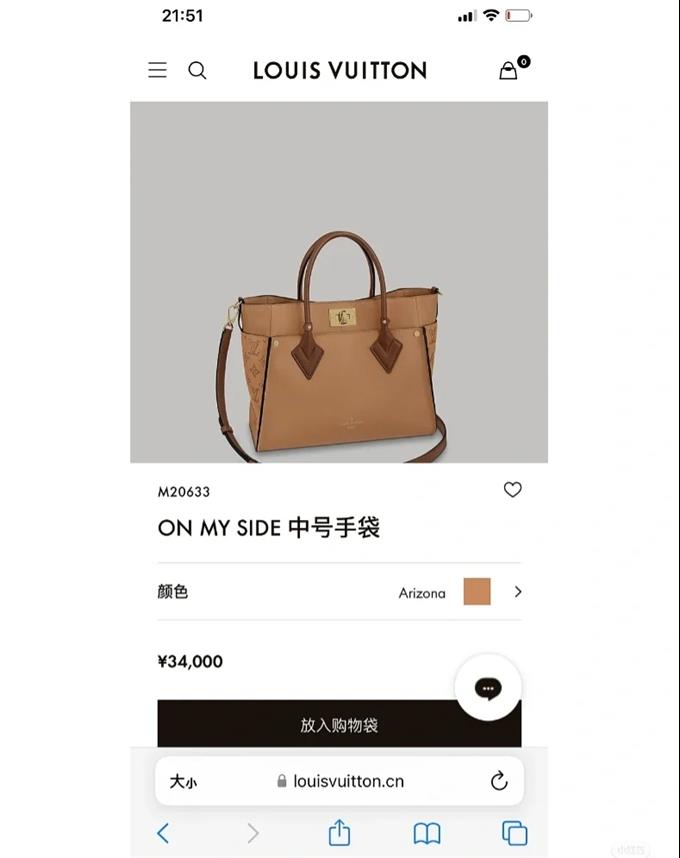Add On My Side bag to wishlist
This screenshot has width=680, height=858.
[512, 490]
